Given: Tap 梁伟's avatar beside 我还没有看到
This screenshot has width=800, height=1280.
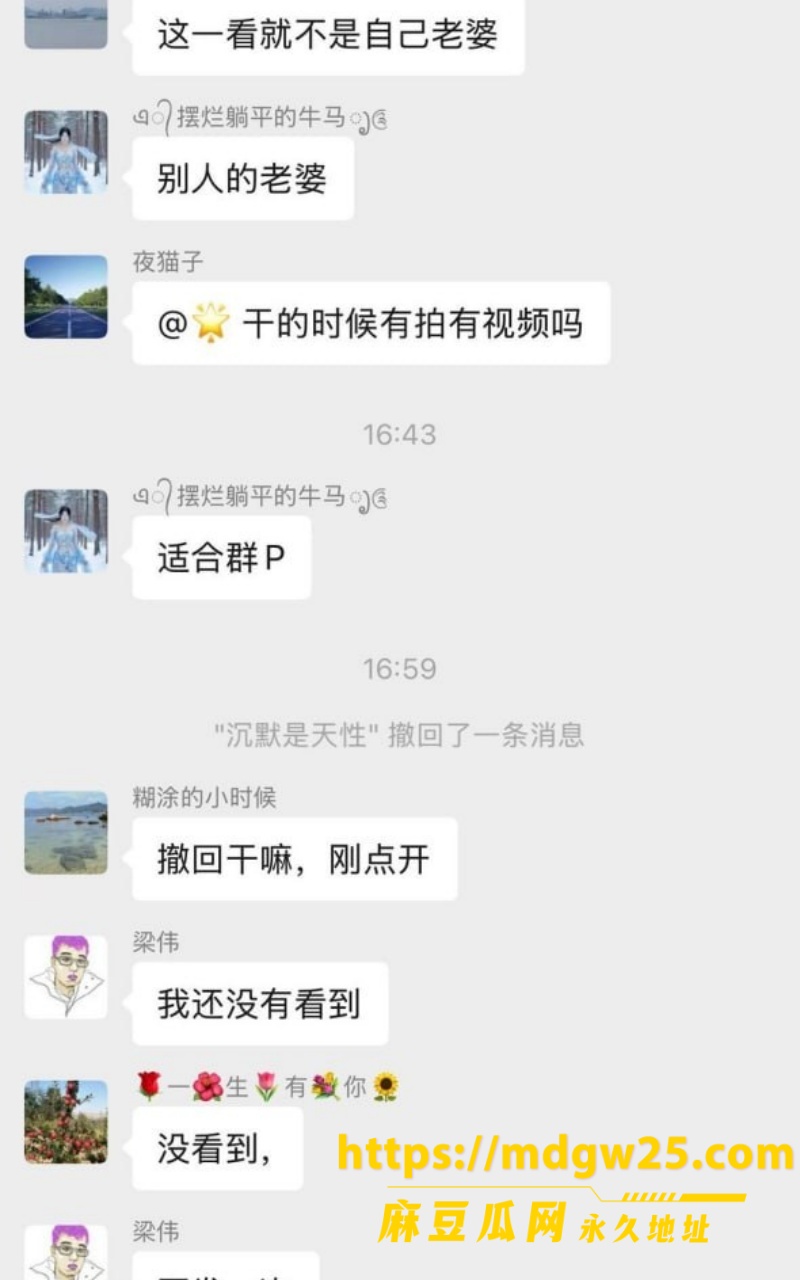Looking at the screenshot, I should click(66, 977).
